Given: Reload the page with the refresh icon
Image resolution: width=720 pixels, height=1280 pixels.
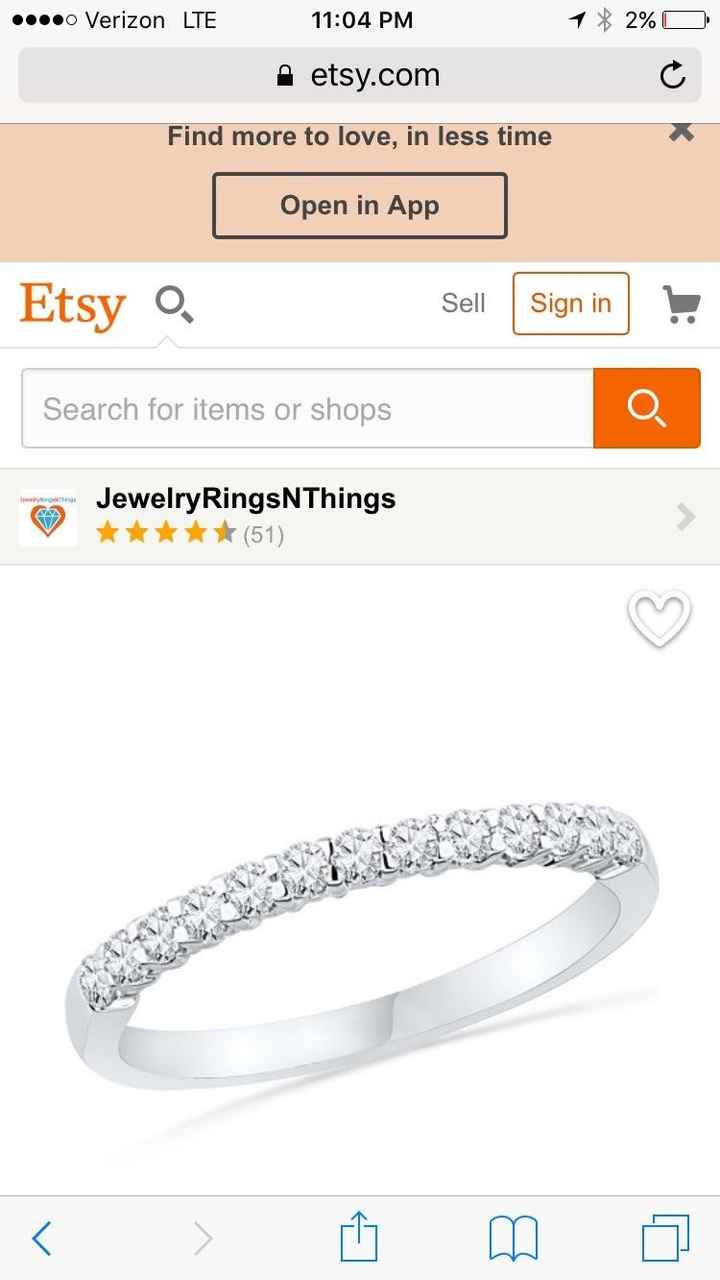Looking at the screenshot, I should point(671,74).
